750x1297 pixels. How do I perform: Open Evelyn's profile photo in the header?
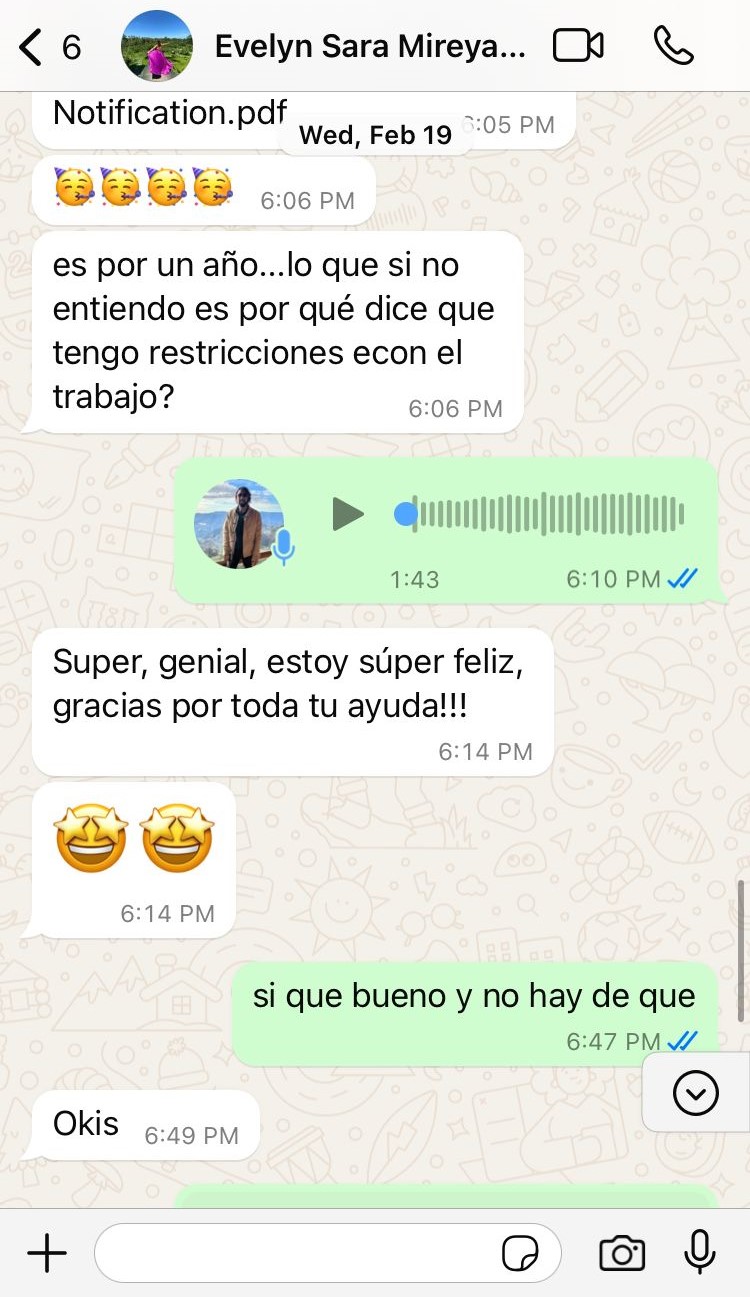(x=157, y=46)
